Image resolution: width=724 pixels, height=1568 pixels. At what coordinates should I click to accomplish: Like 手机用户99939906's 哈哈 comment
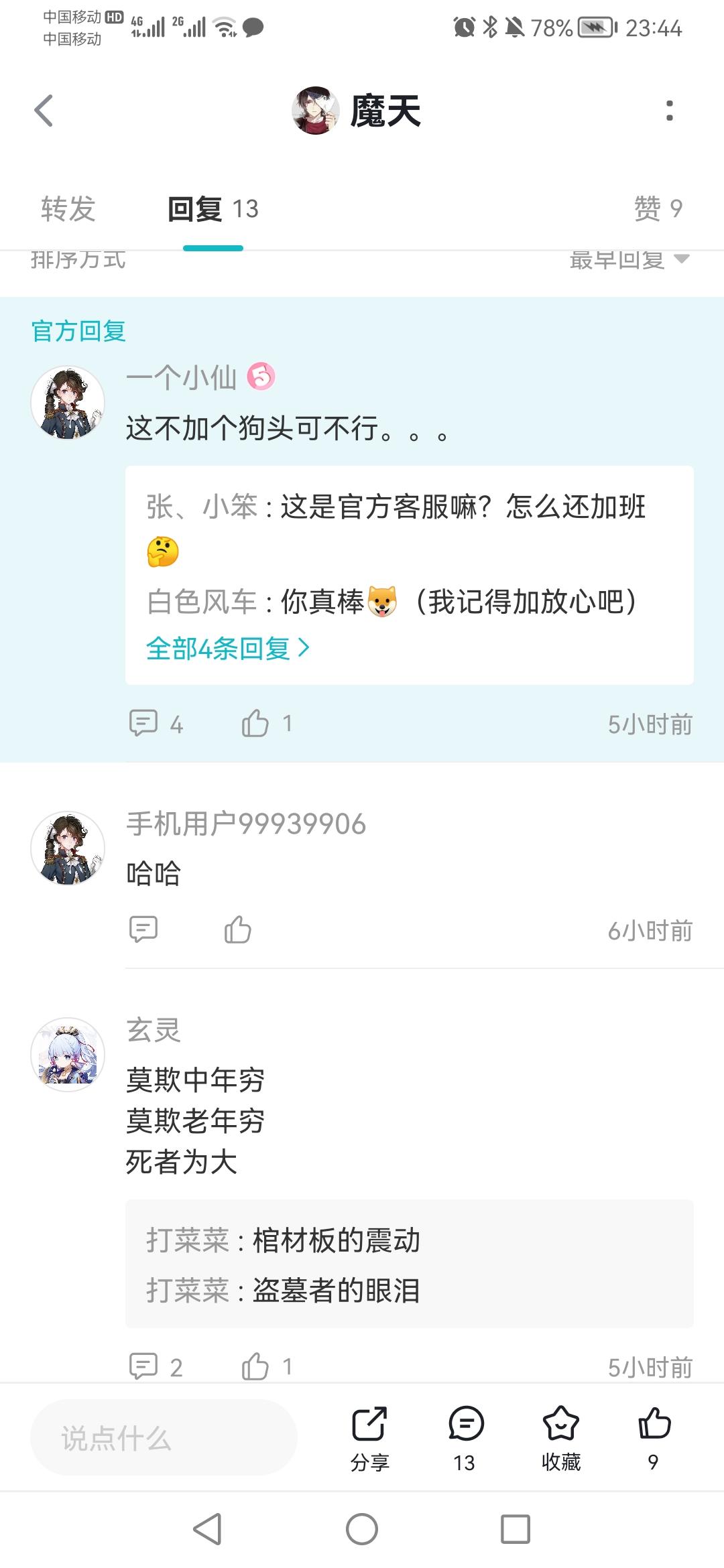pos(238,930)
